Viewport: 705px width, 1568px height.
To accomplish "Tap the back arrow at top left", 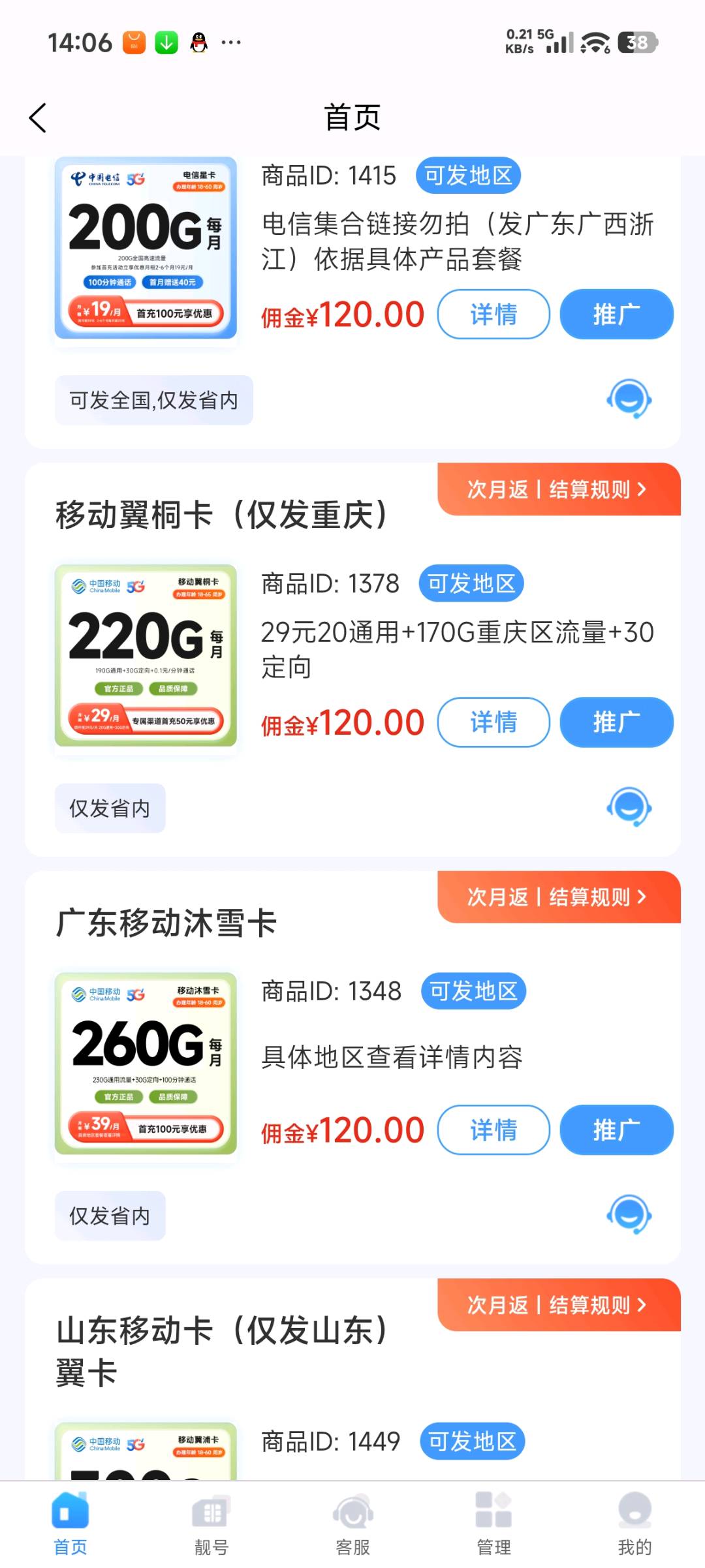I will (x=37, y=117).
